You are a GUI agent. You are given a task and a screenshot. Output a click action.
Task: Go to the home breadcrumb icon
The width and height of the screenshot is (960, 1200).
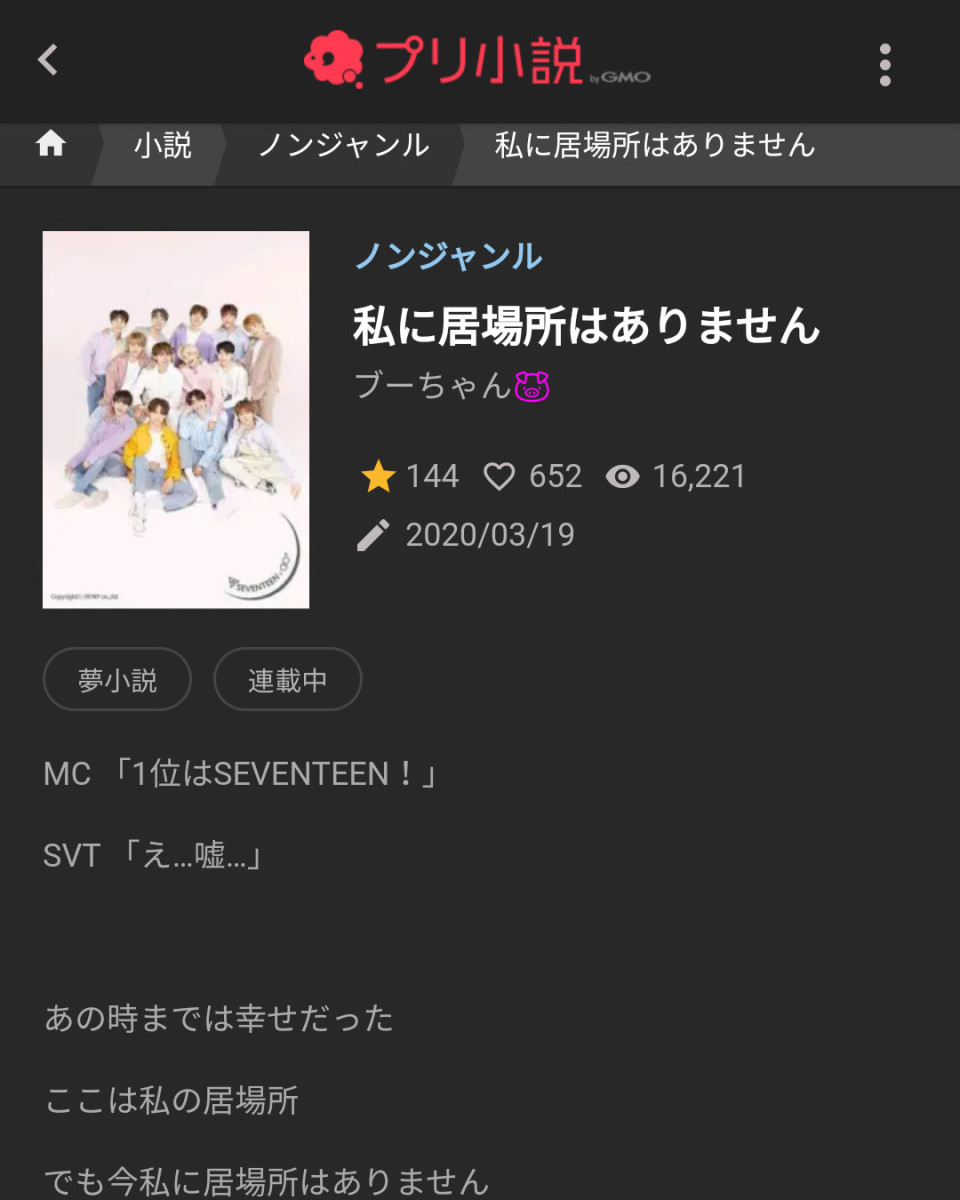(x=50, y=146)
